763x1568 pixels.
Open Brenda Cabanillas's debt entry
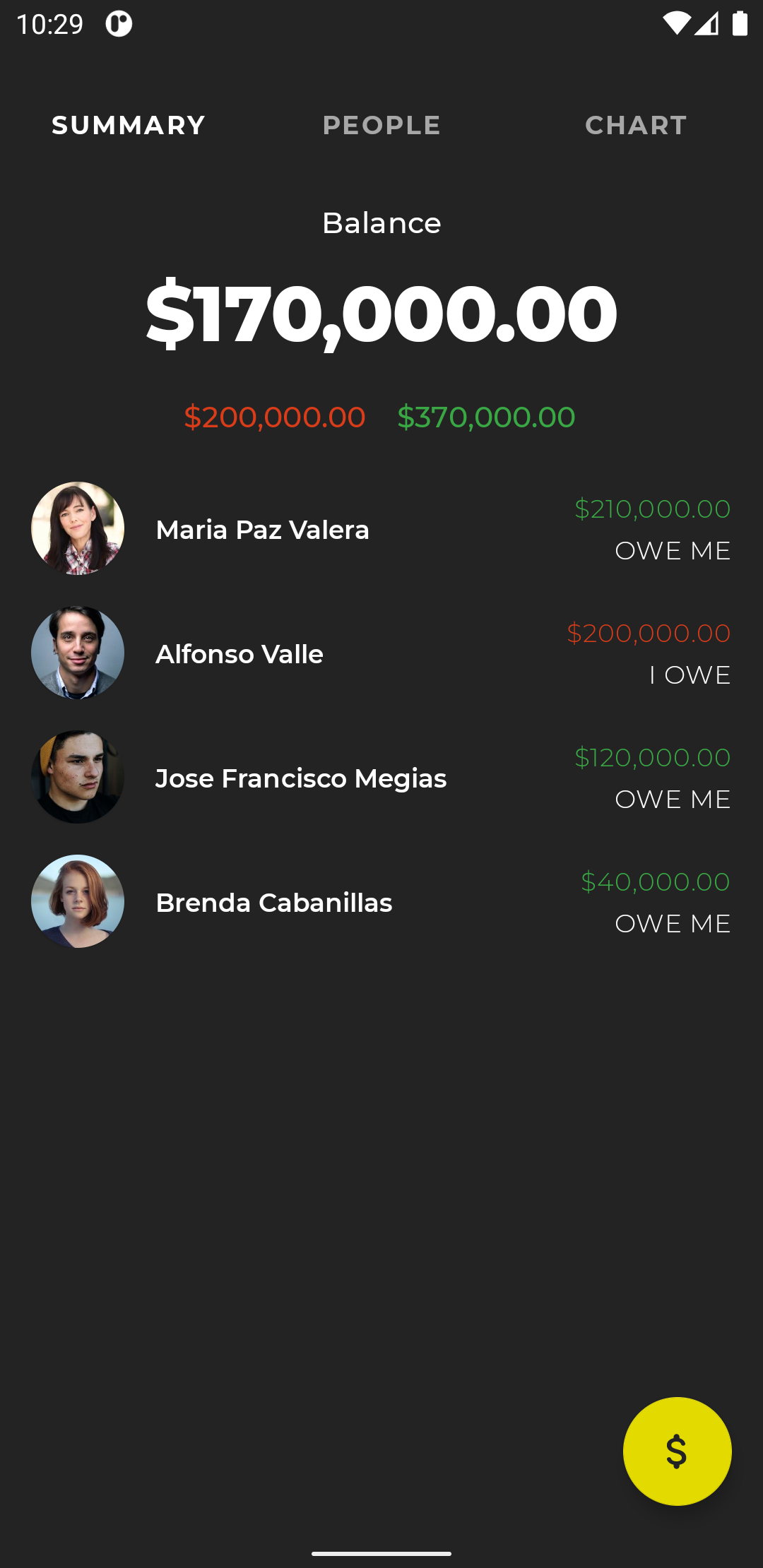pyautogui.click(x=381, y=902)
